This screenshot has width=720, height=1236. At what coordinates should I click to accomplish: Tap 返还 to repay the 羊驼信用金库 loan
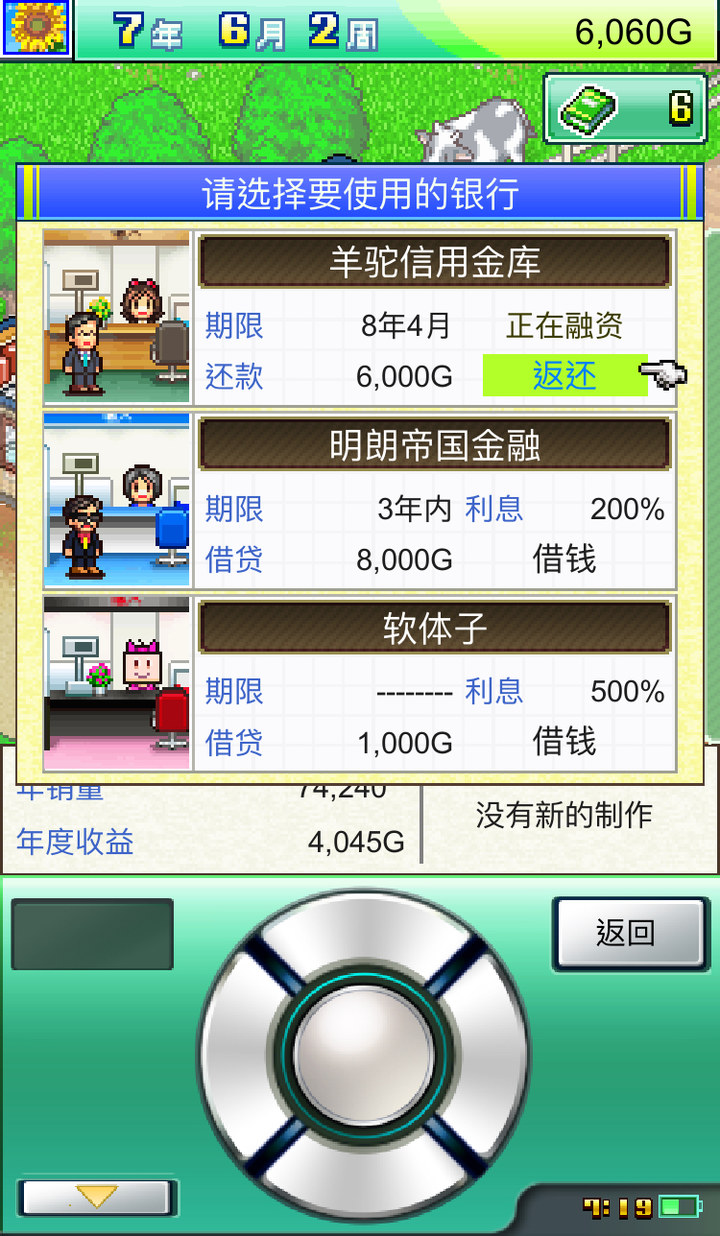point(565,376)
